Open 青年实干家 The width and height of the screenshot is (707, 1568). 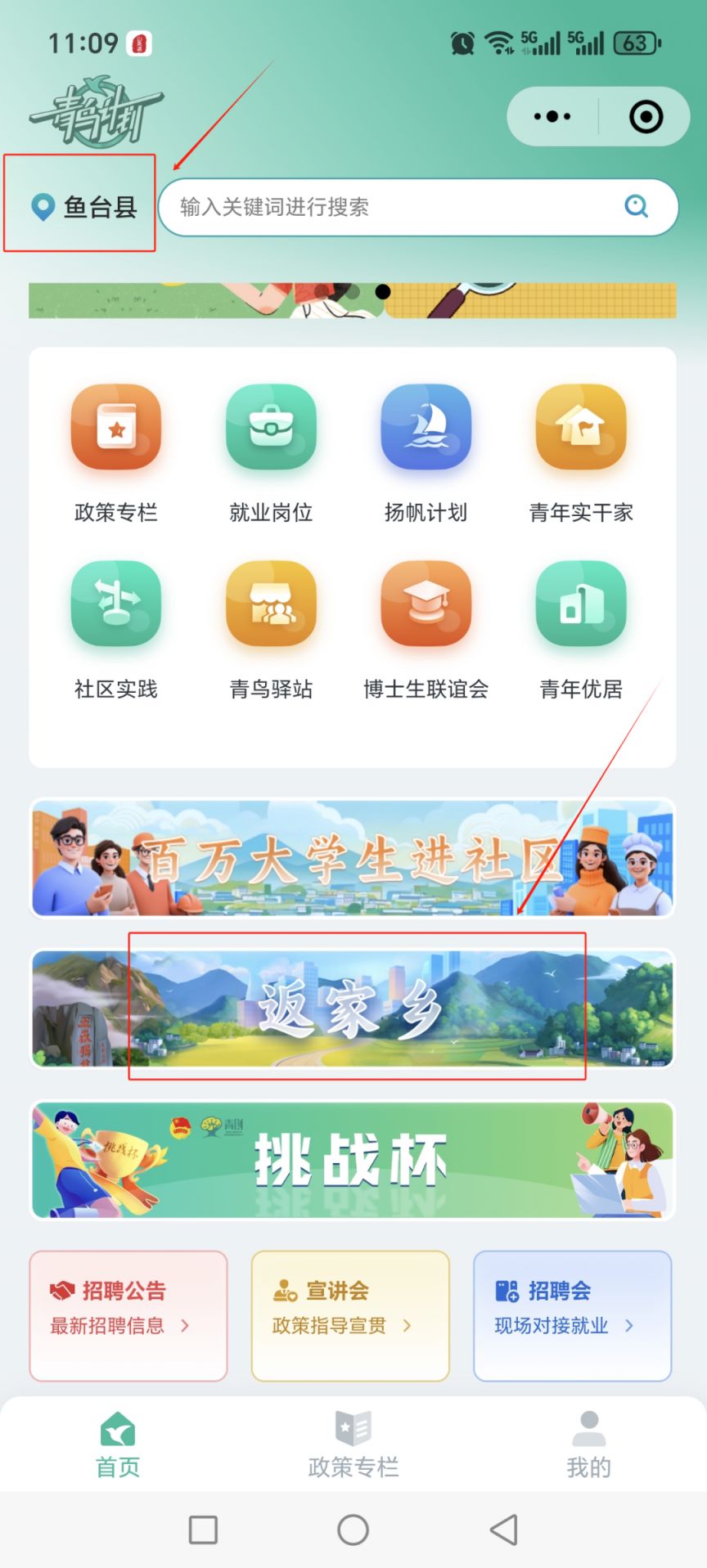581,452
